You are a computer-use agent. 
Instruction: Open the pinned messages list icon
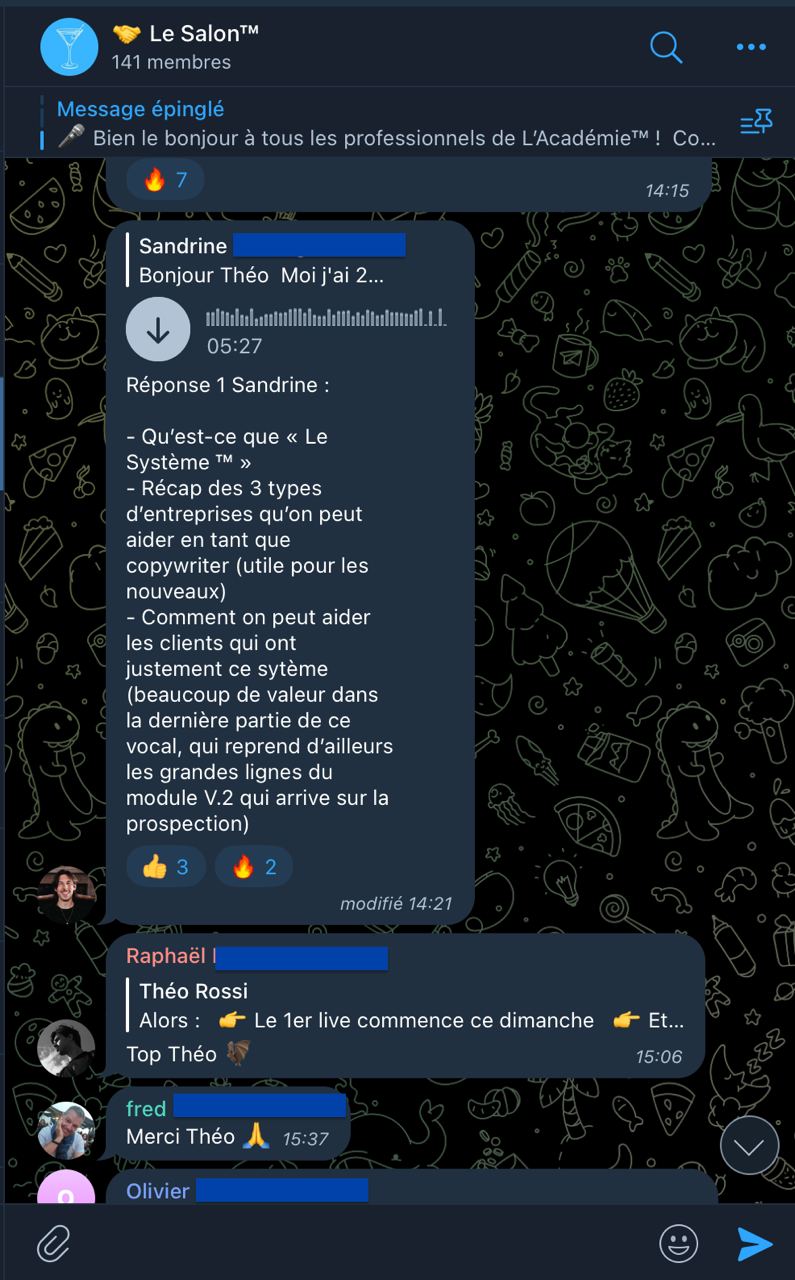point(756,123)
